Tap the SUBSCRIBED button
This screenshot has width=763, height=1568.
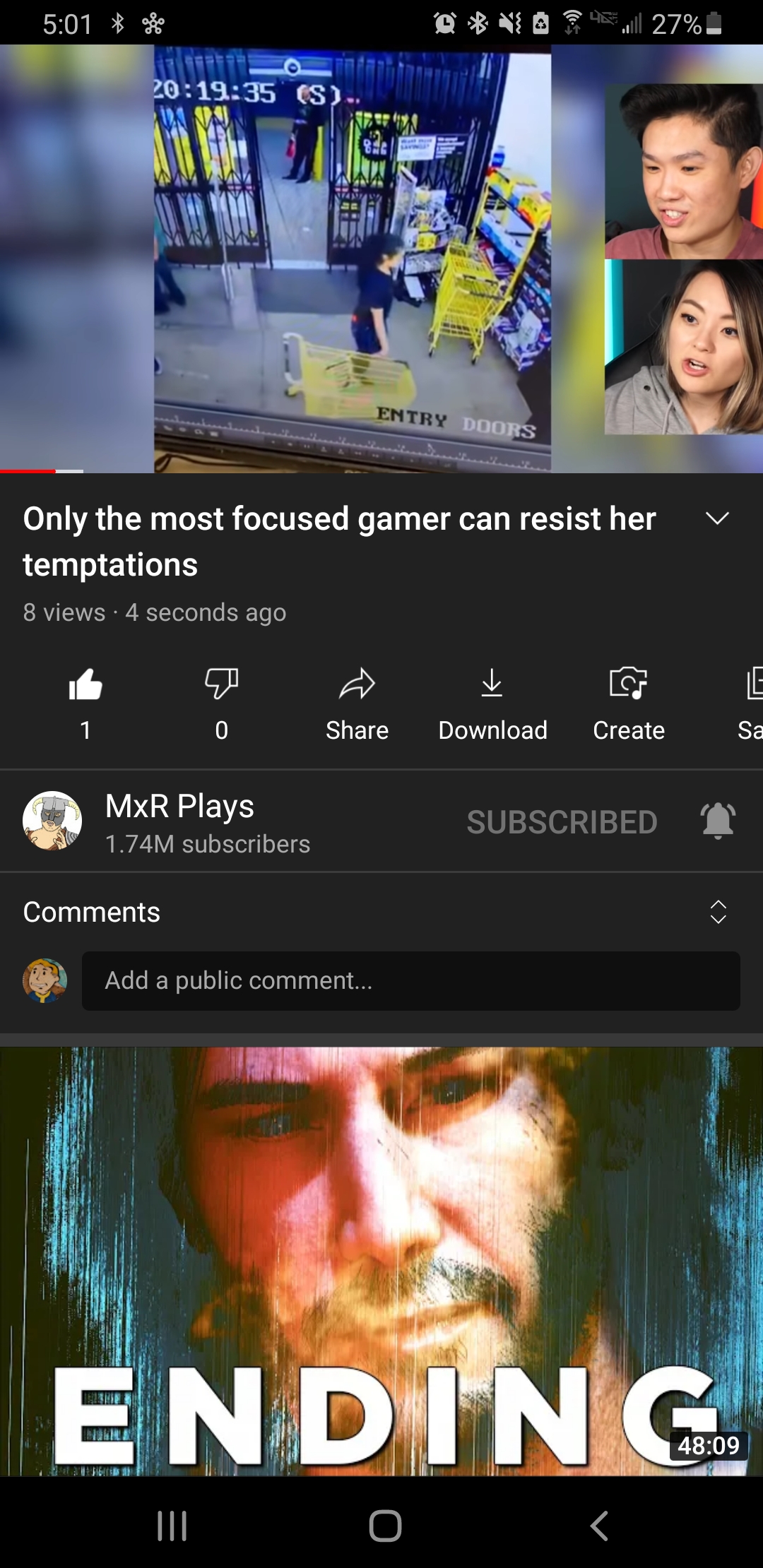[562, 822]
